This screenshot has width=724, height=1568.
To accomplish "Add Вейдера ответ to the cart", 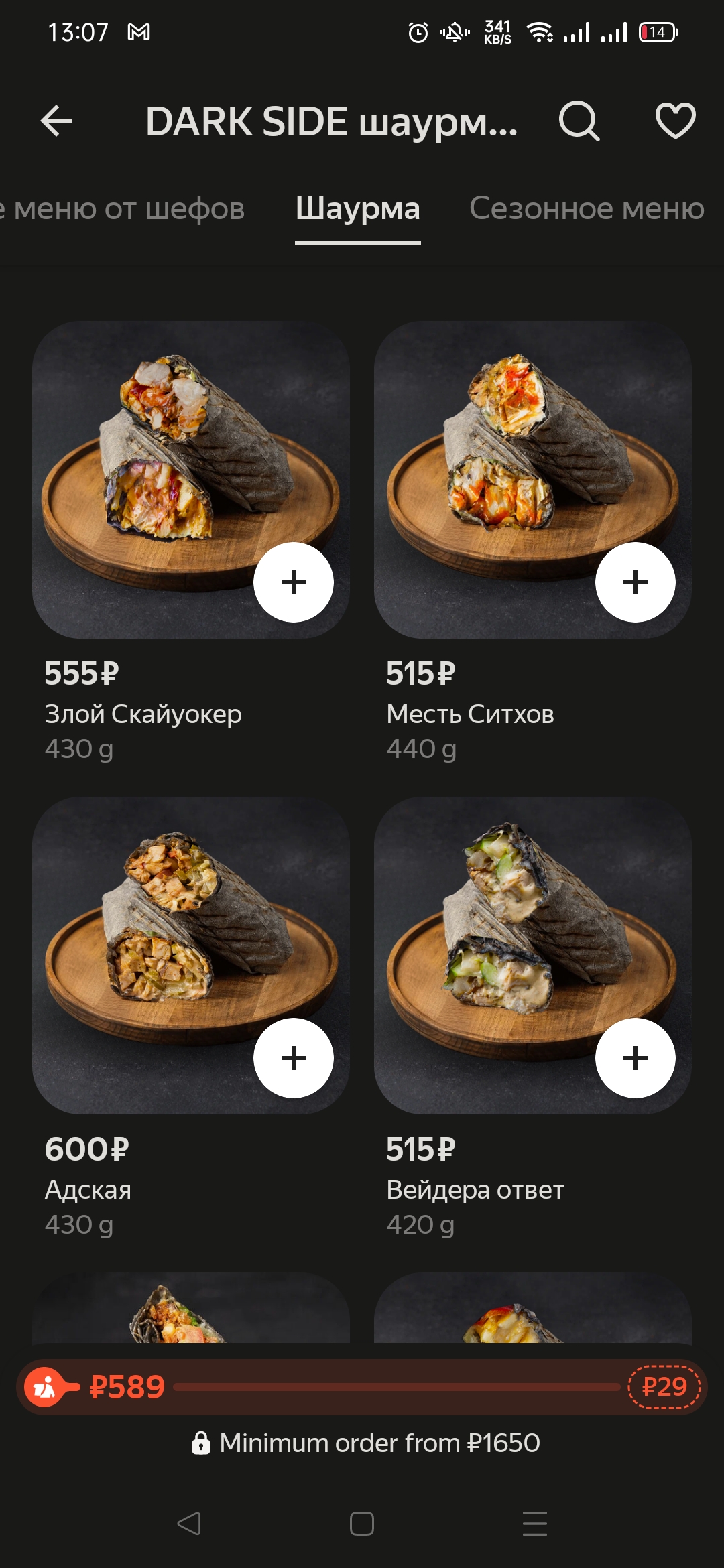I will (635, 1058).
